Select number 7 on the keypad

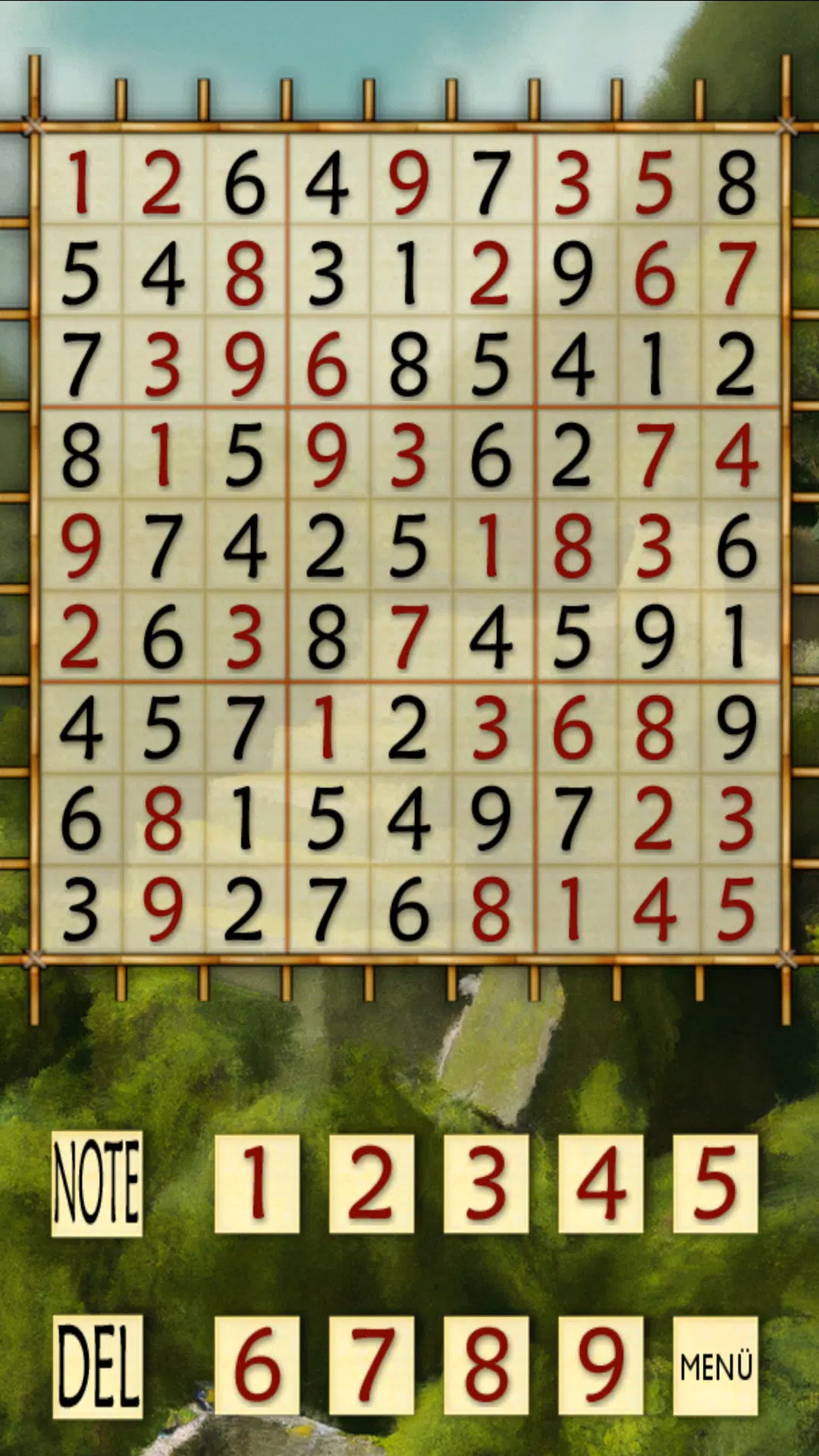[x=372, y=1365]
